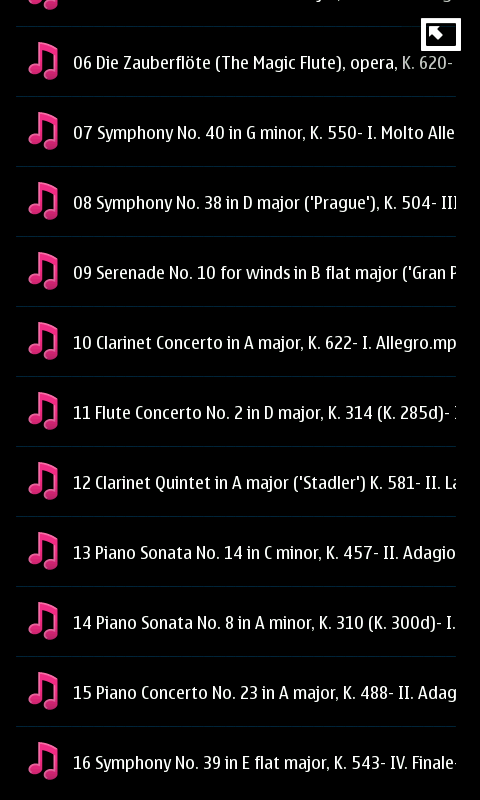Open 10 Clarinet Concerto in A major
Screen dimensions: 480x800
tap(236, 341)
